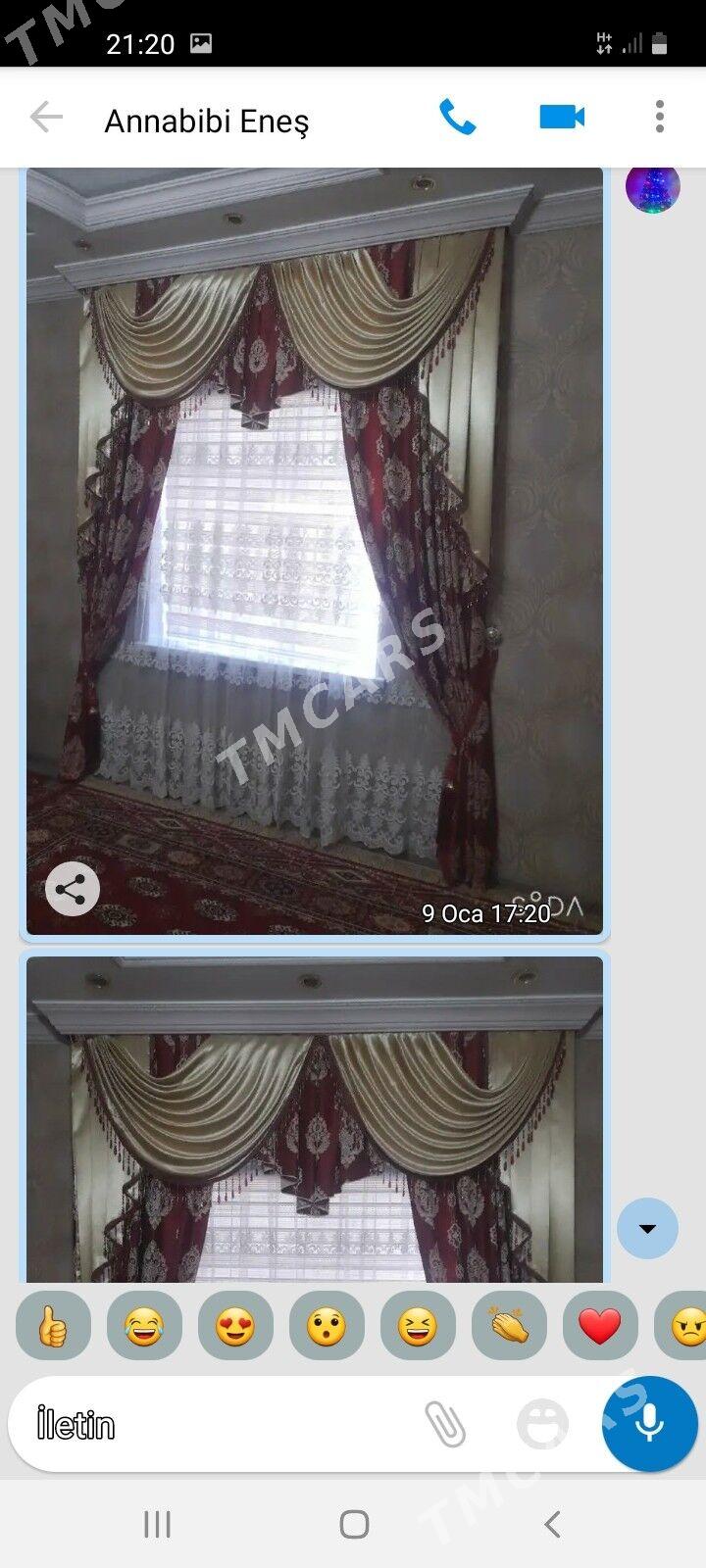Screen dimensions: 706x1568
Task: Send the laughing with tears emoji
Action: pyautogui.click(x=144, y=1326)
